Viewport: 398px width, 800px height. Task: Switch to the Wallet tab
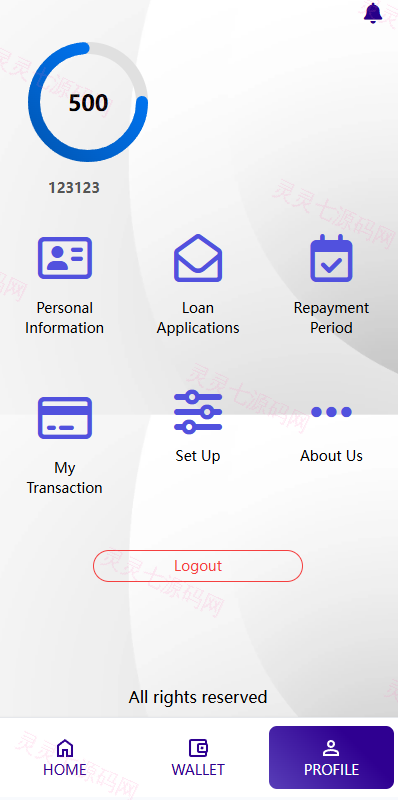pos(198,758)
